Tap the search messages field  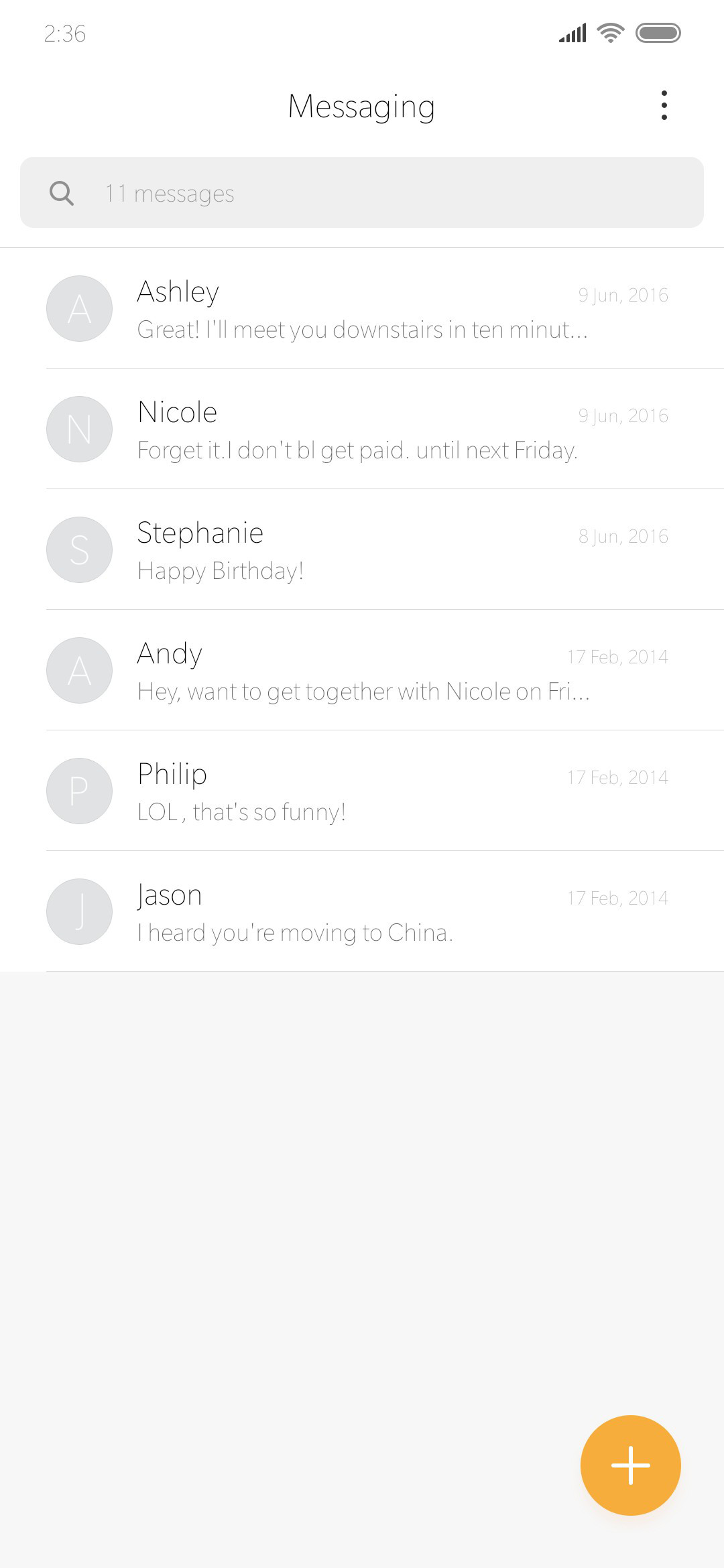[362, 192]
